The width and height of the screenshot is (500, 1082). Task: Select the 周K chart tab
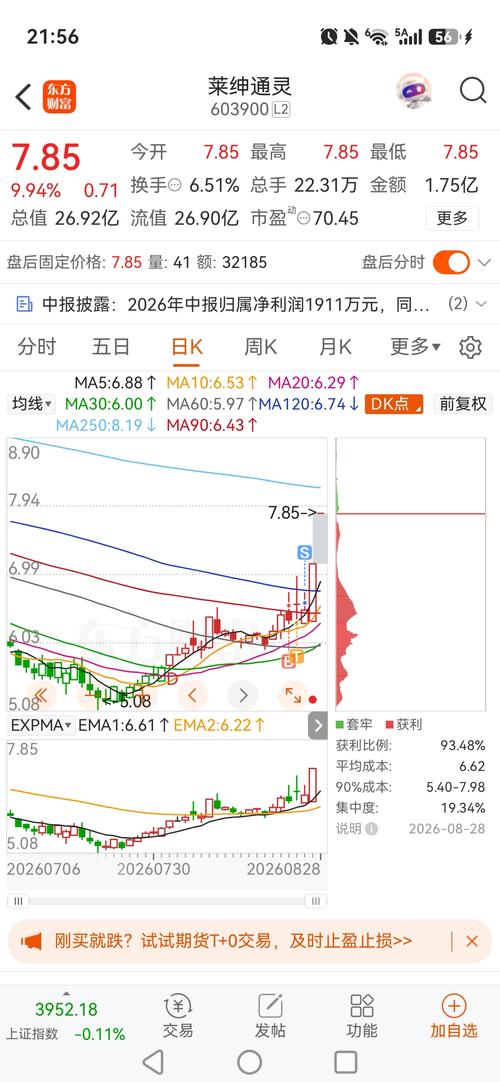(x=261, y=346)
